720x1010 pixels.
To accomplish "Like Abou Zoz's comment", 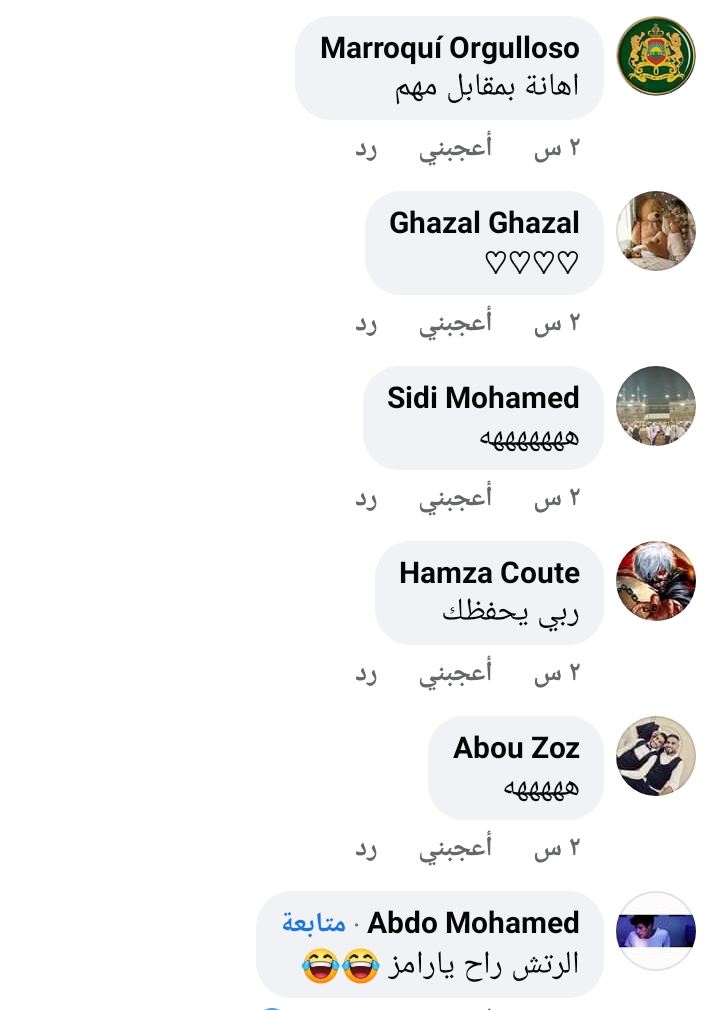I will click(x=455, y=848).
